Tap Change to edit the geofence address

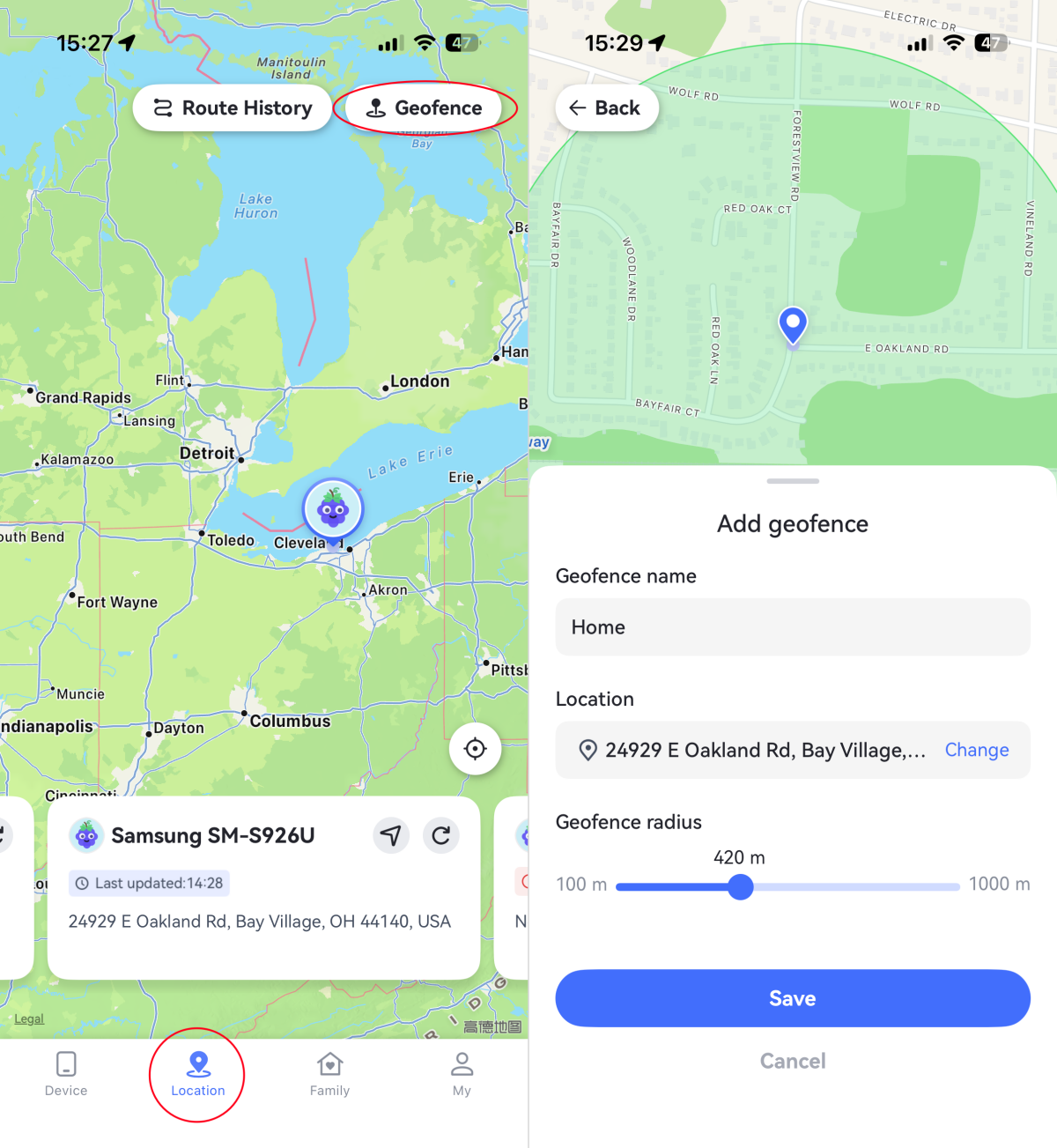point(976,750)
